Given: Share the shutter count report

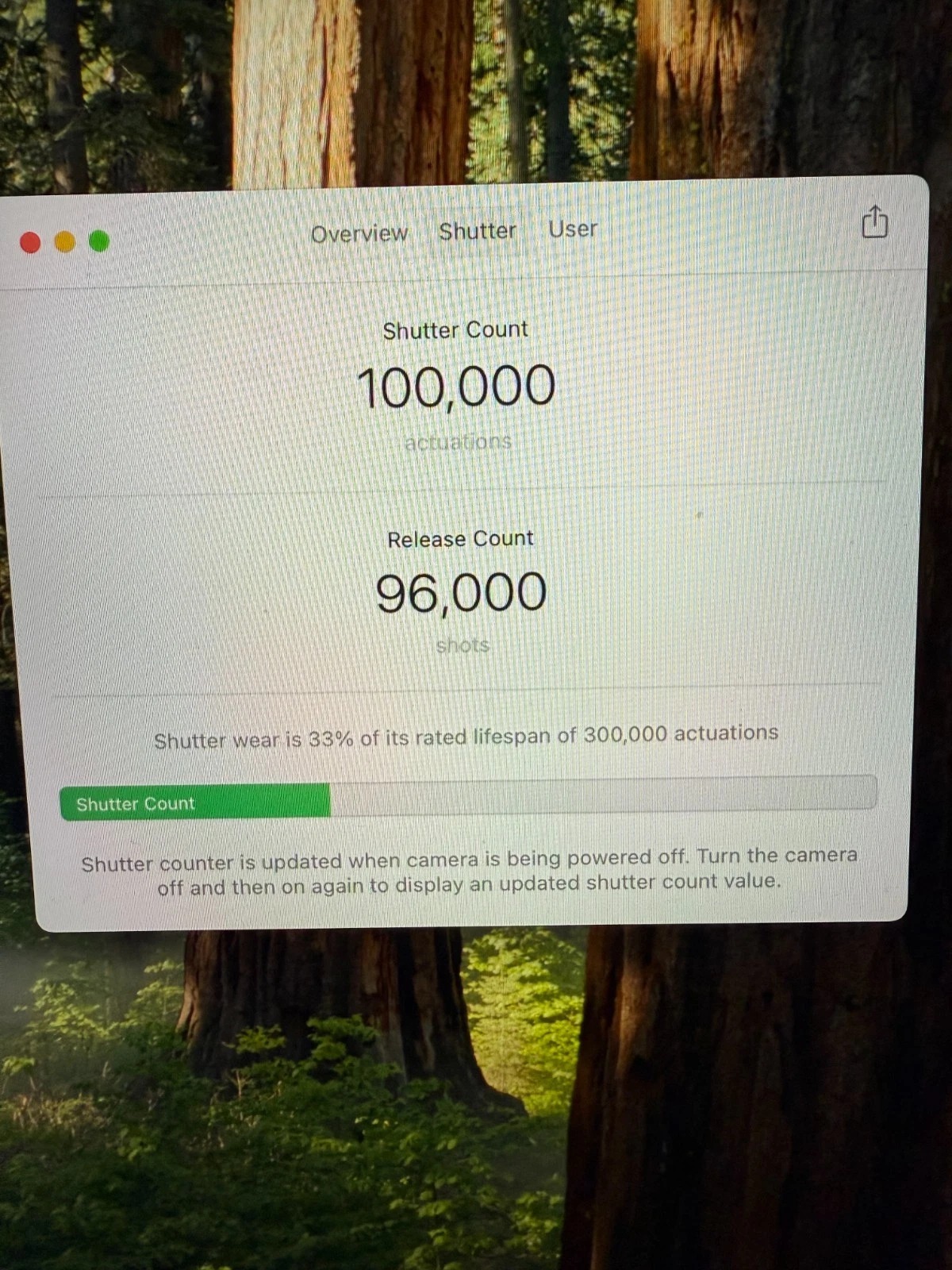Looking at the screenshot, I should coord(875,222).
